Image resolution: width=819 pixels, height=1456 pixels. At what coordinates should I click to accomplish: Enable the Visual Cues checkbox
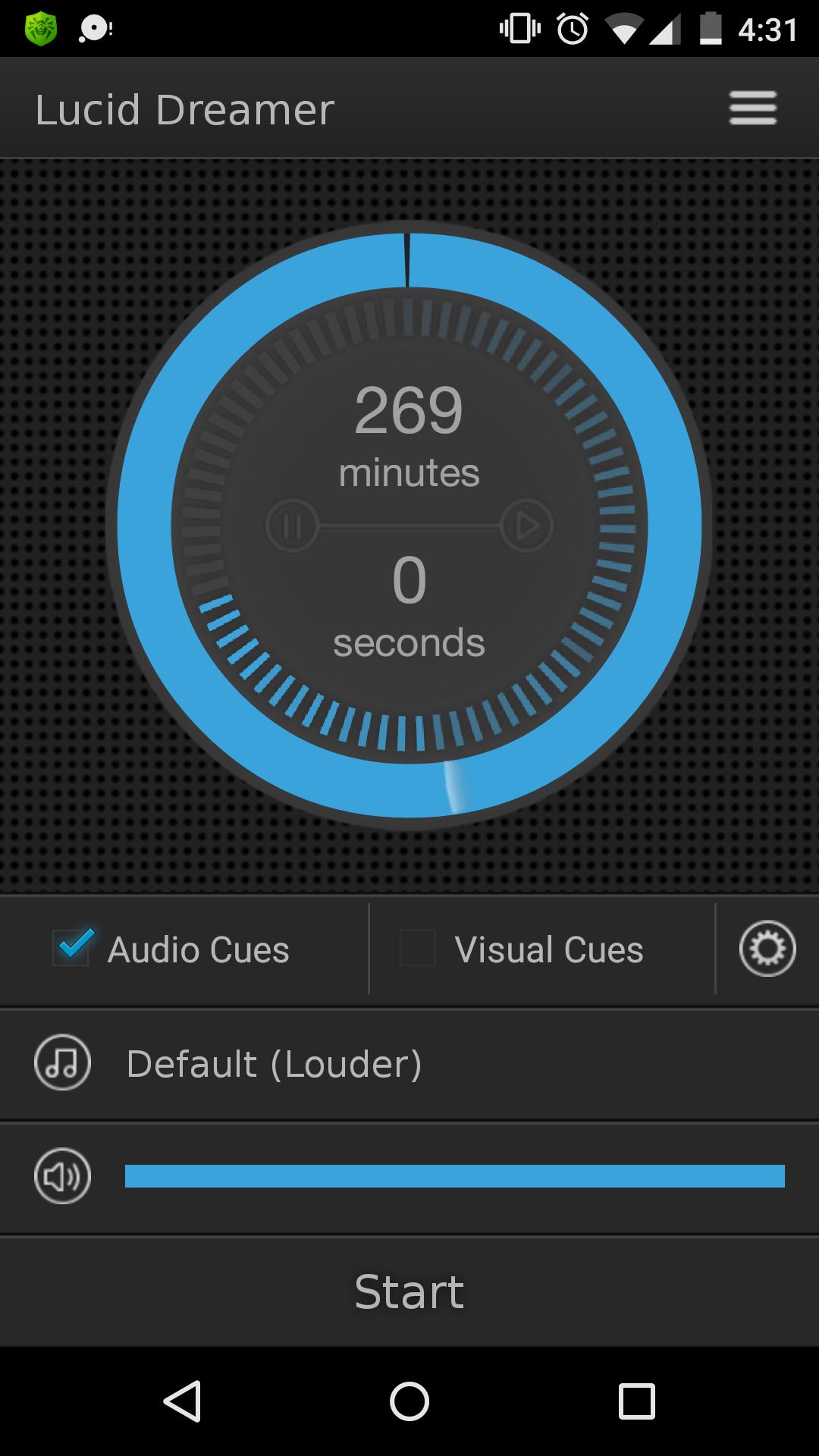point(418,948)
